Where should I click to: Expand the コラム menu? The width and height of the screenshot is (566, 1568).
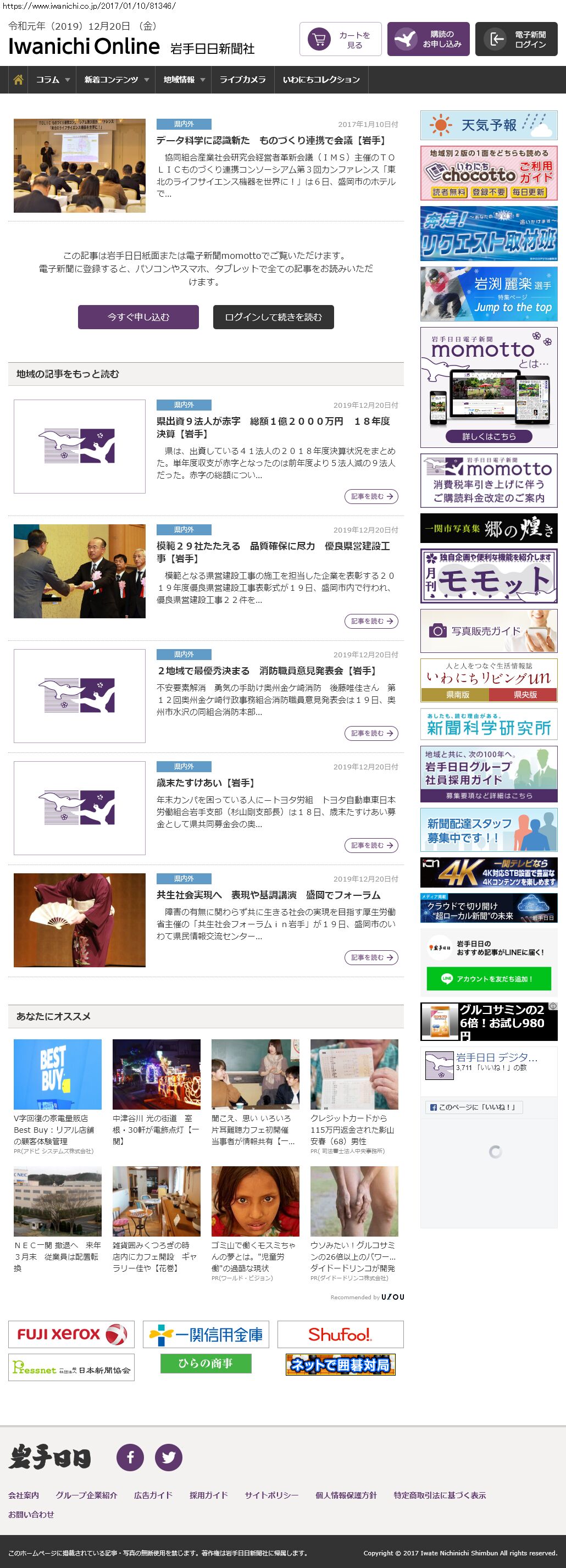coord(52,80)
